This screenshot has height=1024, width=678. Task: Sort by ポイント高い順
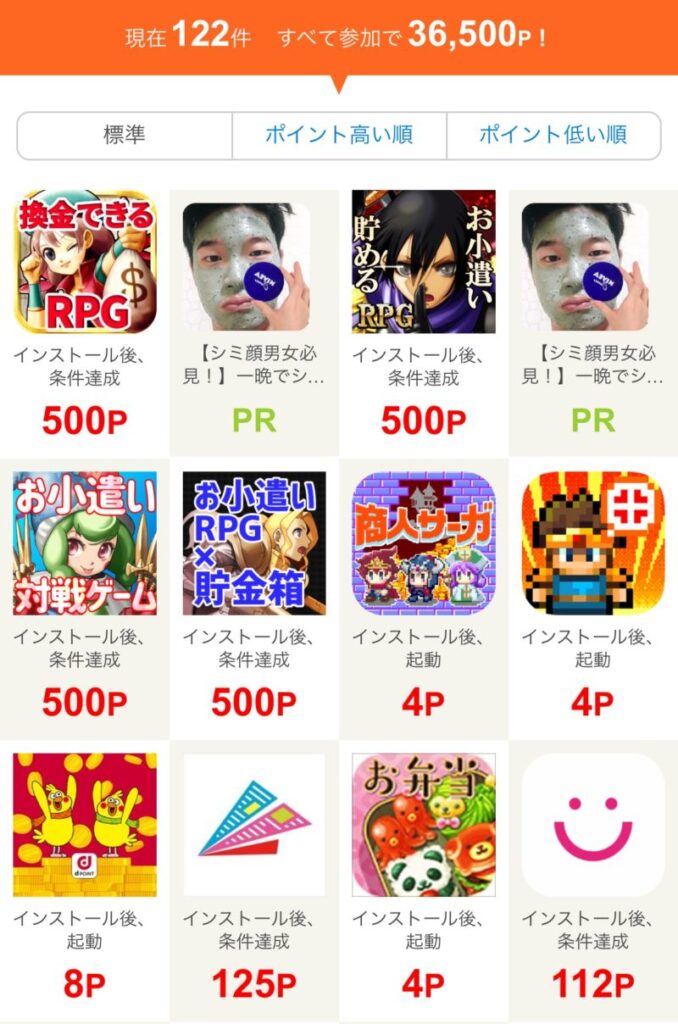click(x=339, y=135)
